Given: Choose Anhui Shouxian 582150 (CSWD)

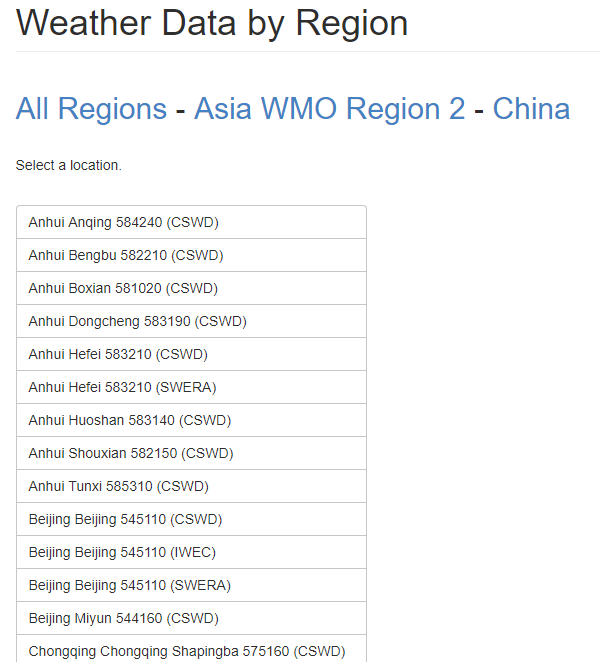Looking at the screenshot, I should click(130, 453).
